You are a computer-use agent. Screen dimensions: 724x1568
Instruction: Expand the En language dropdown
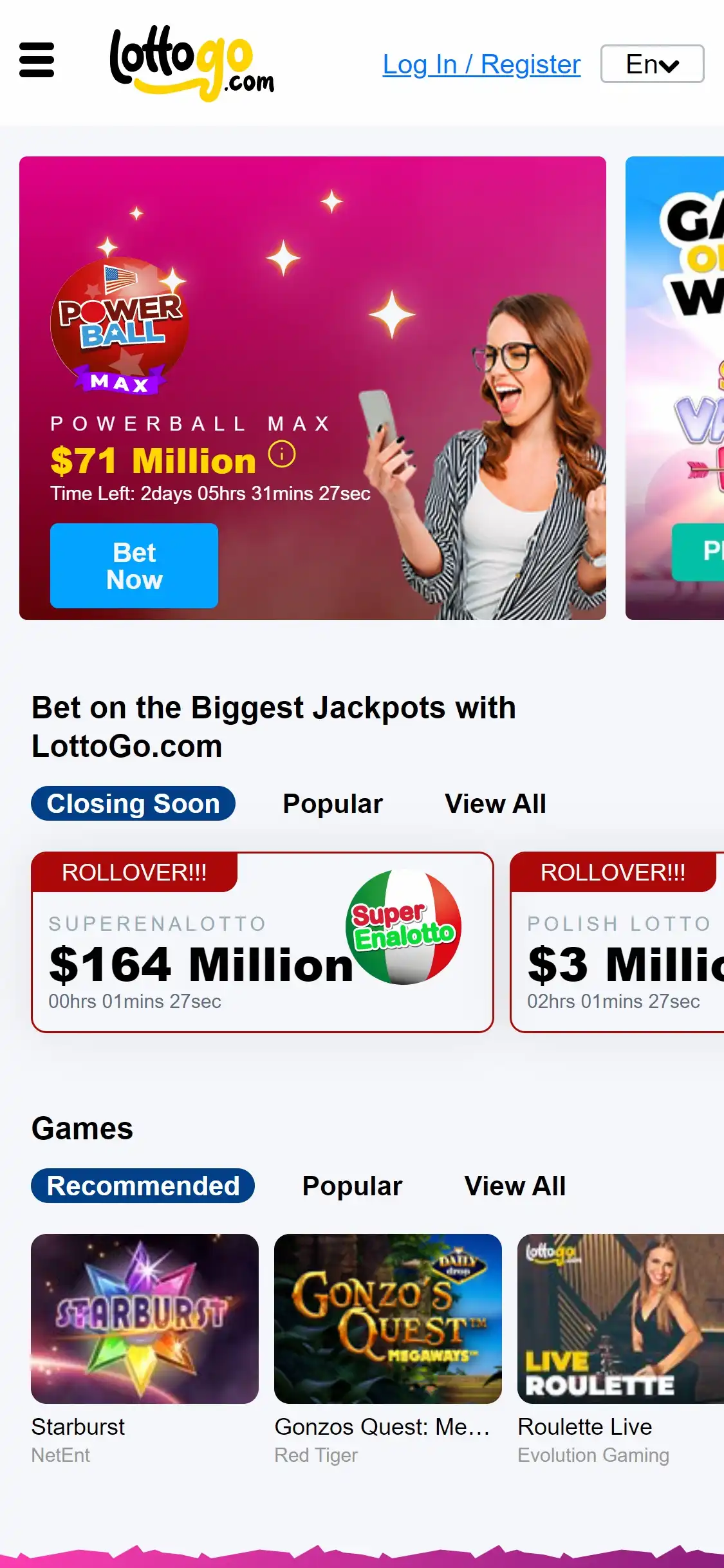click(651, 64)
